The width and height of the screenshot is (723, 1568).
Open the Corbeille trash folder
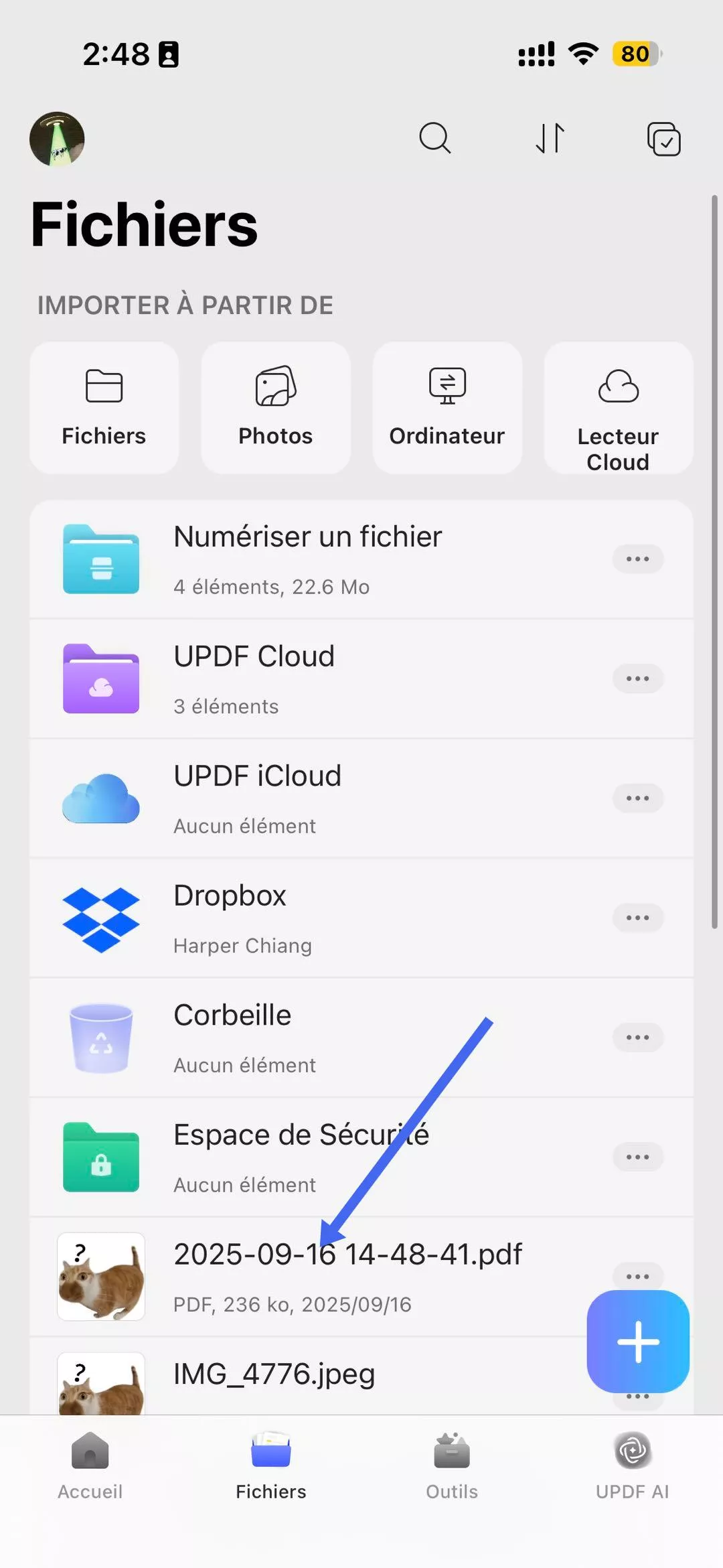click(x=308, y=1038)
